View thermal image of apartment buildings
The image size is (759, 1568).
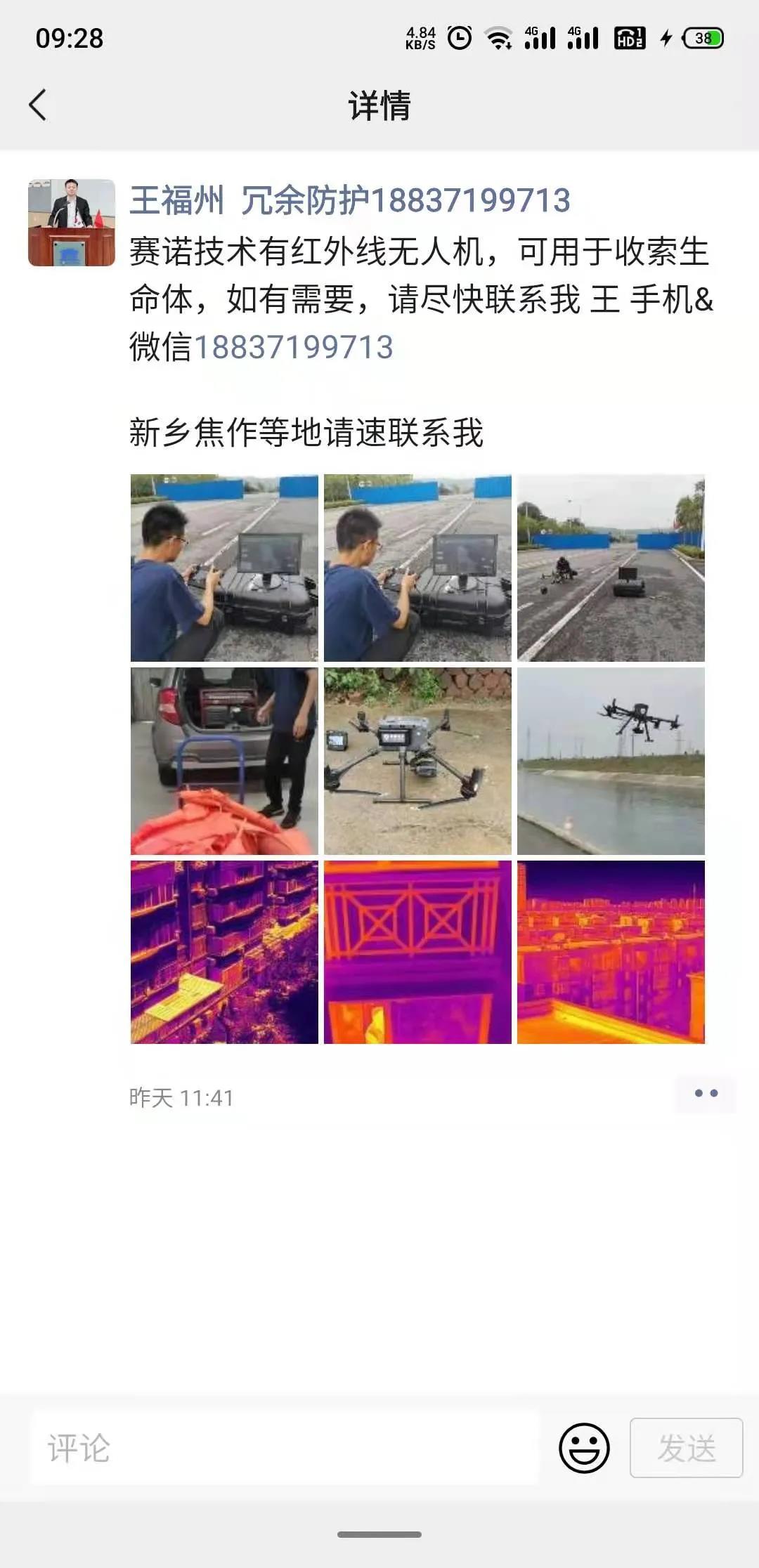[224, 952]
